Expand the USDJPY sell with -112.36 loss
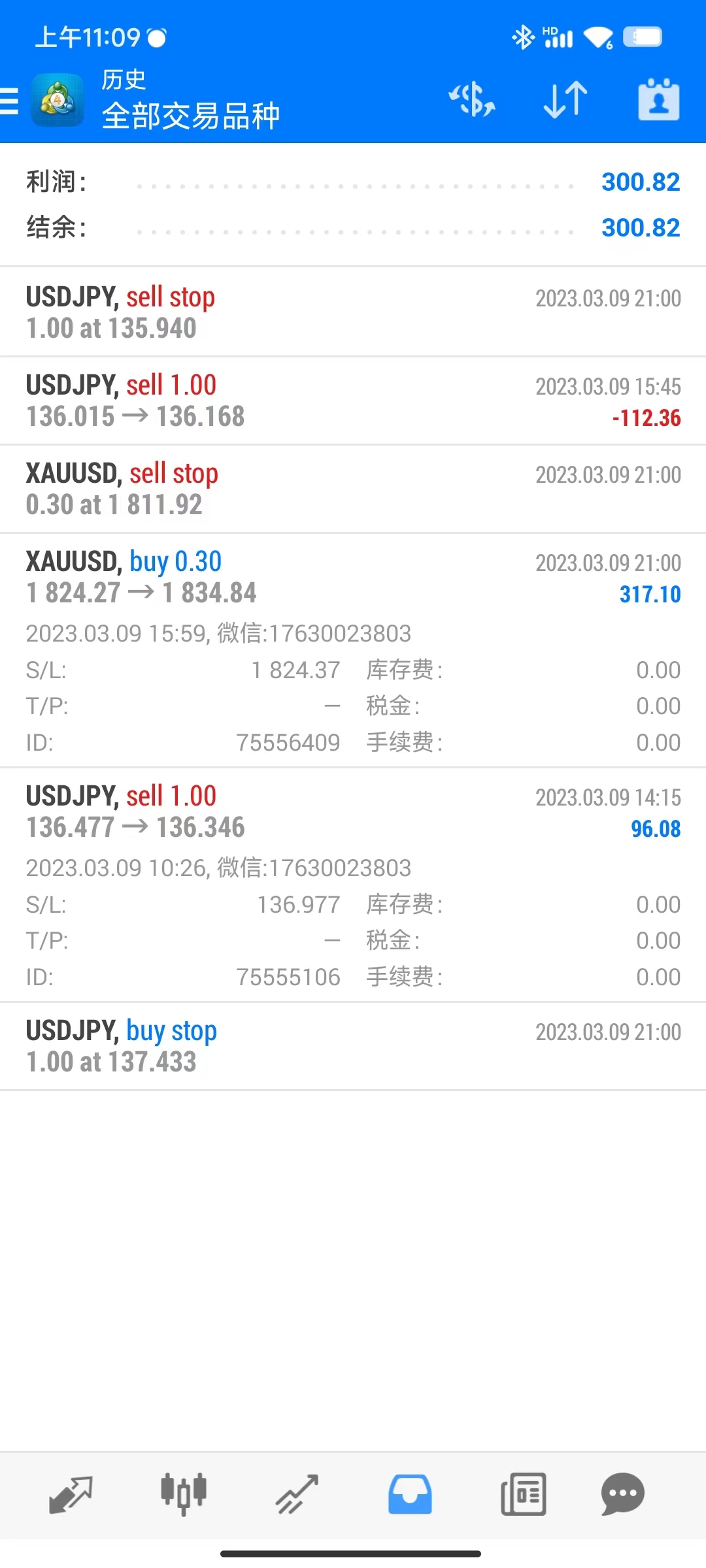The image size is (706, 1568). coord(353,400)
